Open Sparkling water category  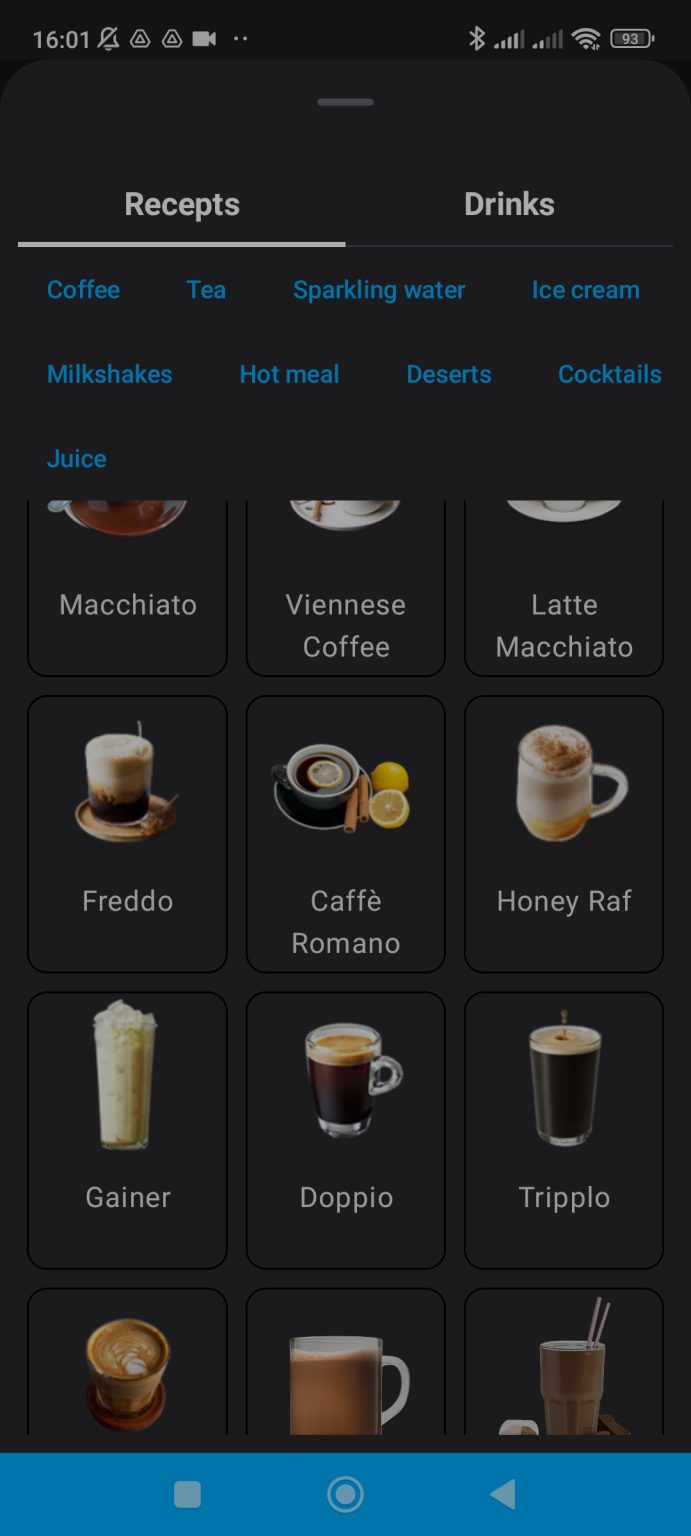tap(379, 290)
